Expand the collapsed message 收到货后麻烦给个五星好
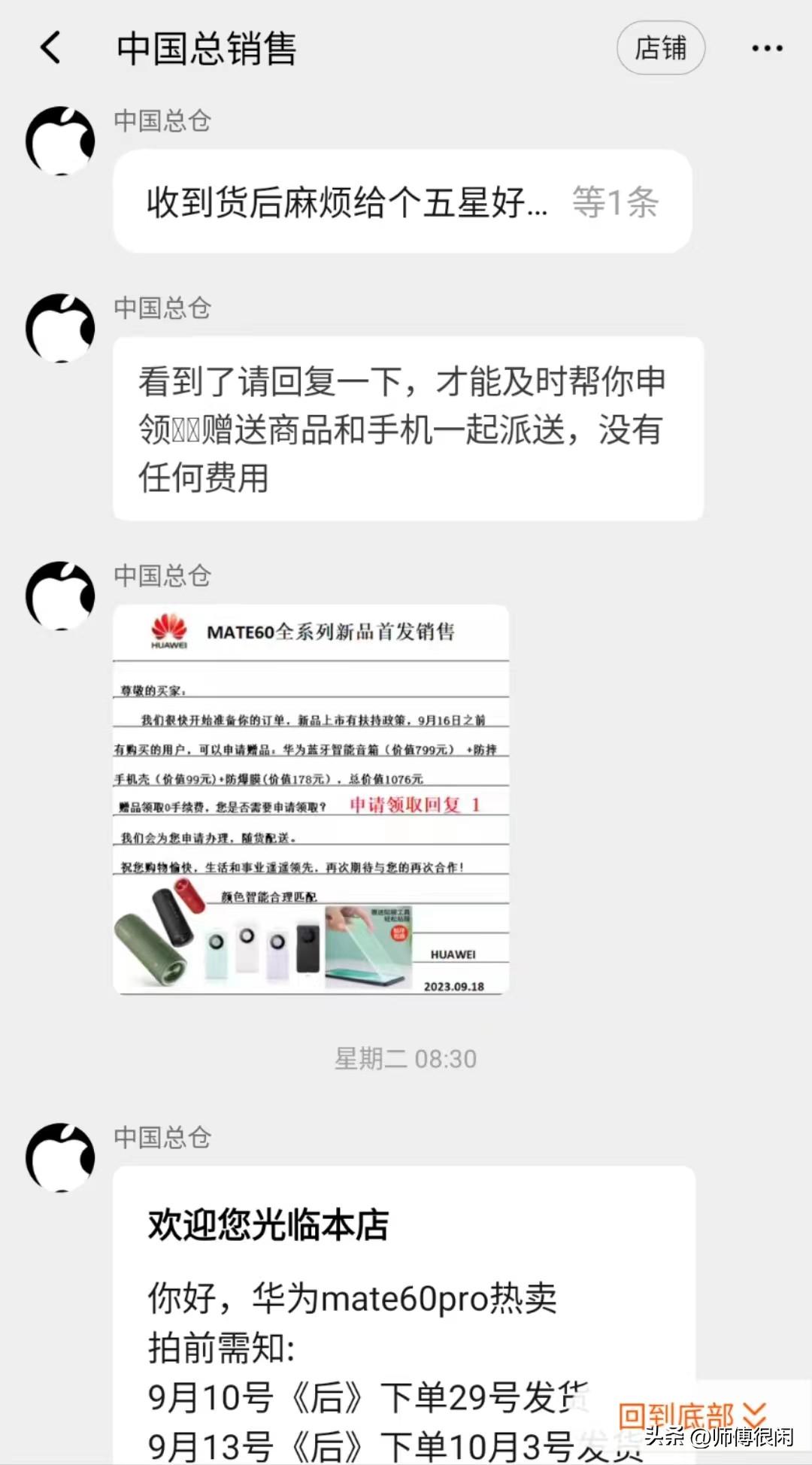Image resolution: width=812 pixels, height=1465 pixels. click(x=402, y=202)
